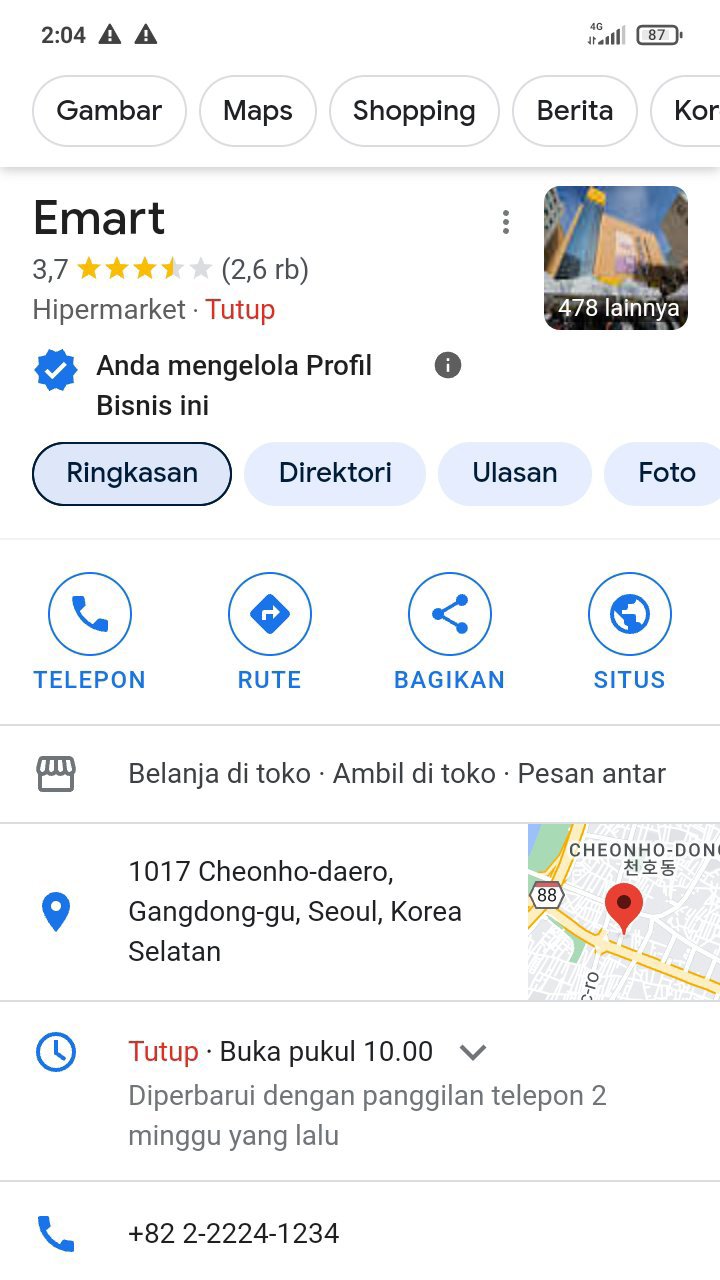Viewport: 720px width, 1280px height.
Task: Show Berita news results
Action: pos(574,111)
